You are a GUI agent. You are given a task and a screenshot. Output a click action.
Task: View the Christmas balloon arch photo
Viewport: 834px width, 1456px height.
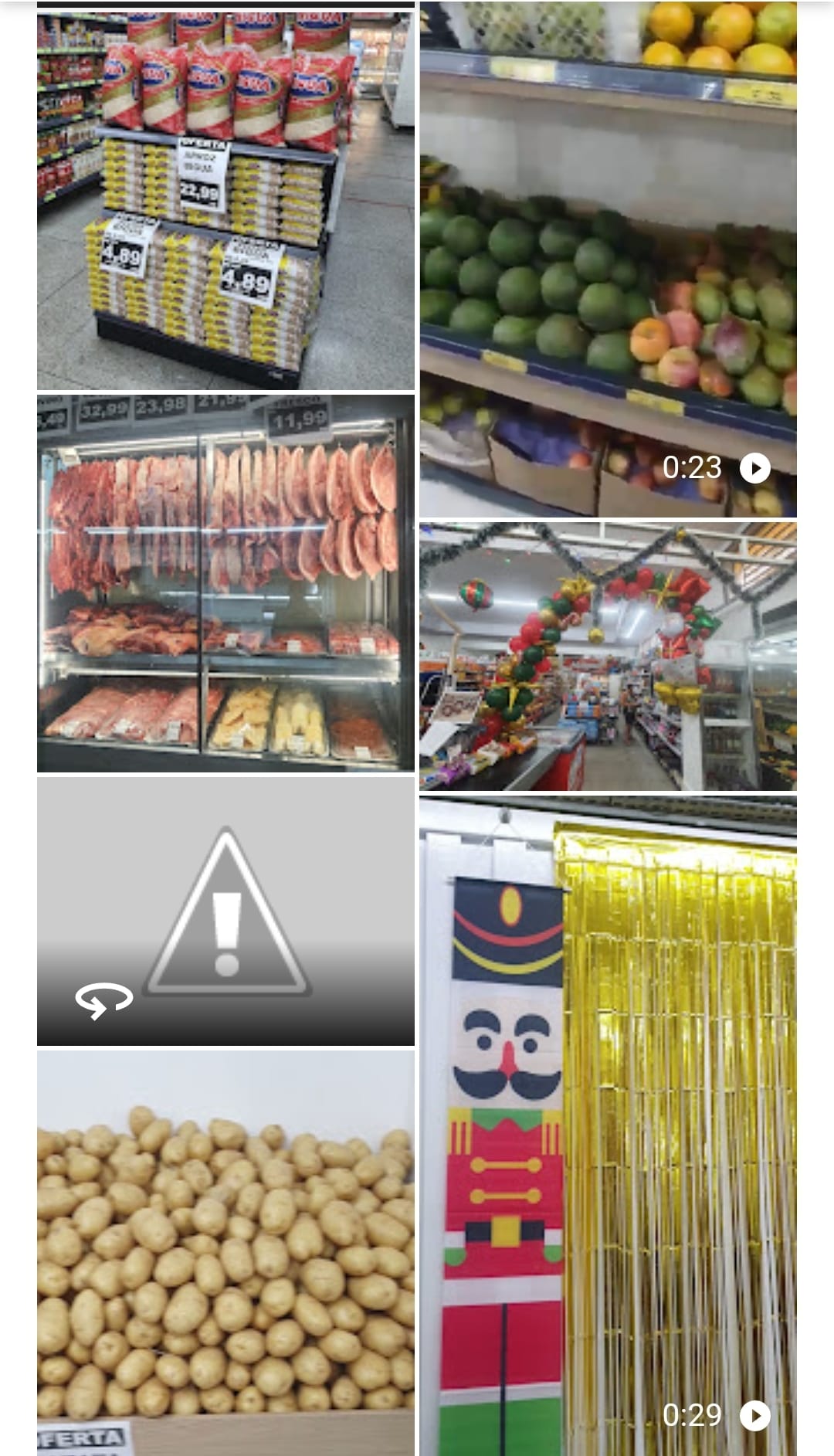click(x=608, y=657)
